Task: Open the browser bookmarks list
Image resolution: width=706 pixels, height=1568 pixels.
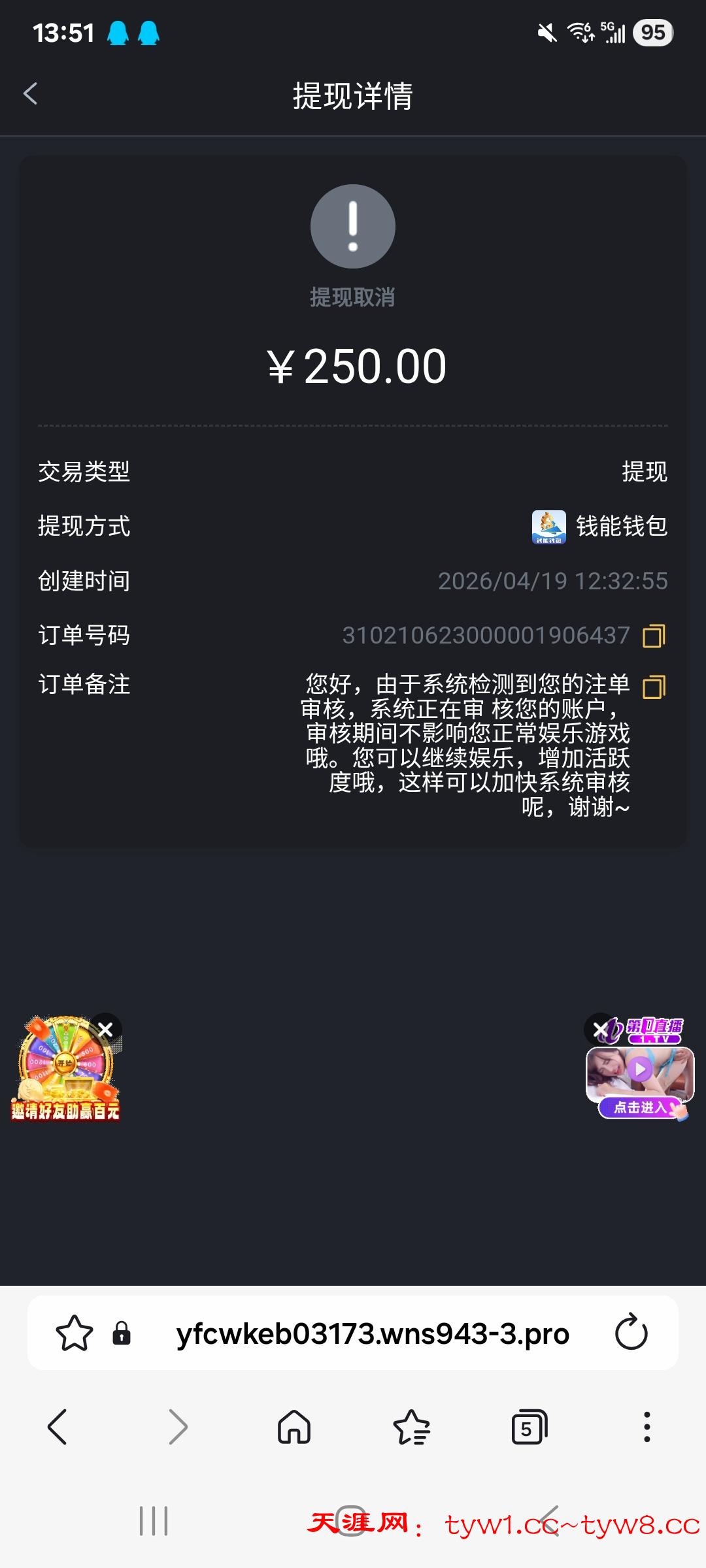Action: coord(411,1427)
